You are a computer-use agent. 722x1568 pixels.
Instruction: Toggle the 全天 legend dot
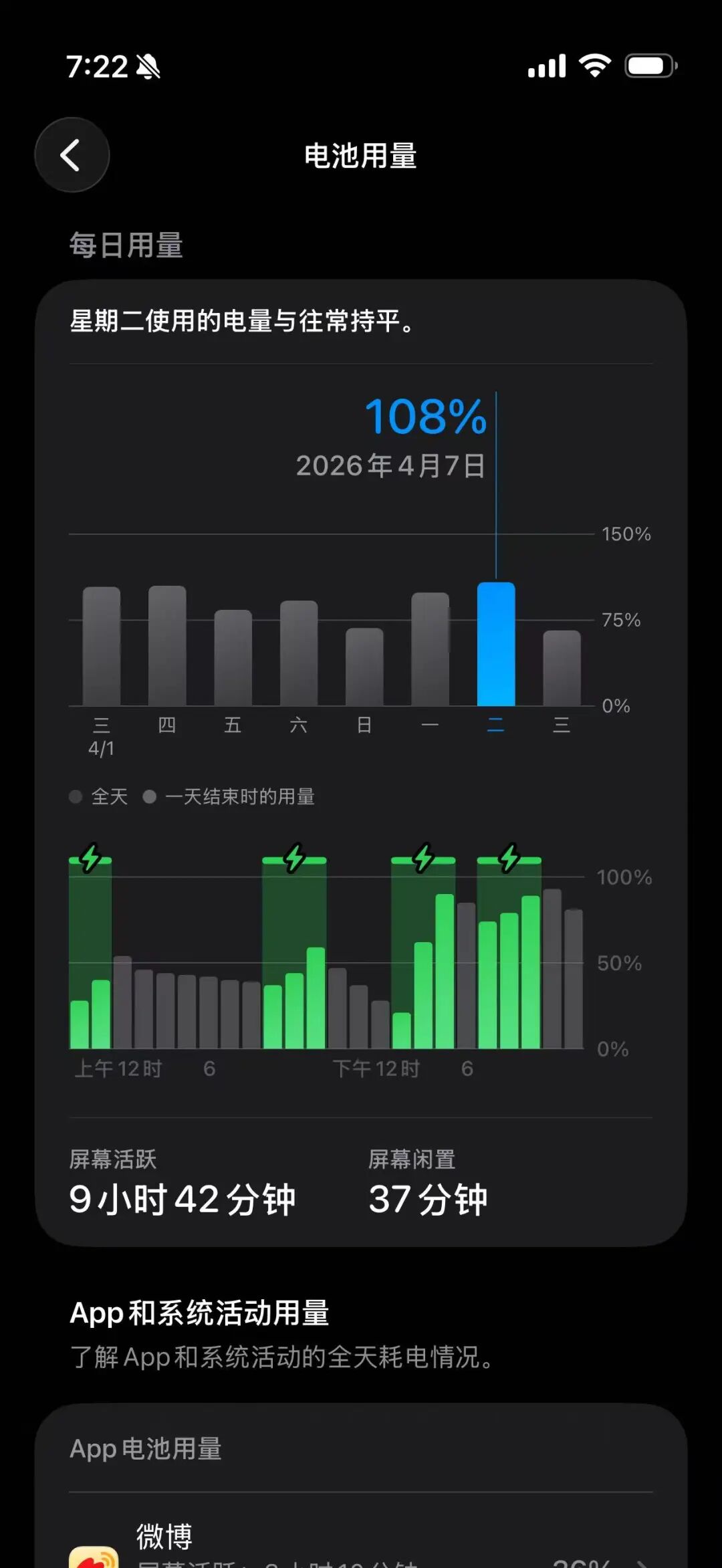tap(77, 796)
